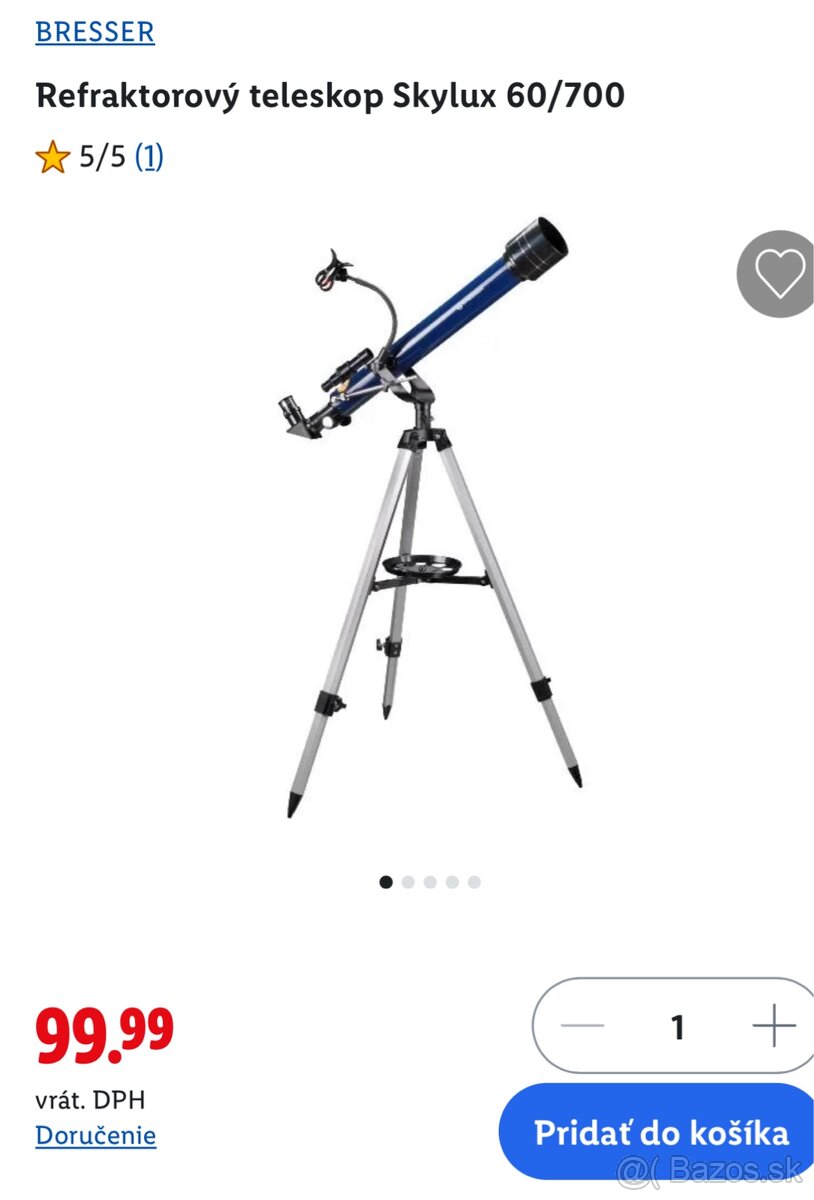Select the second image carousel dot
Image resolution: width=814 pixels, height=1200 pixels.
408,882
